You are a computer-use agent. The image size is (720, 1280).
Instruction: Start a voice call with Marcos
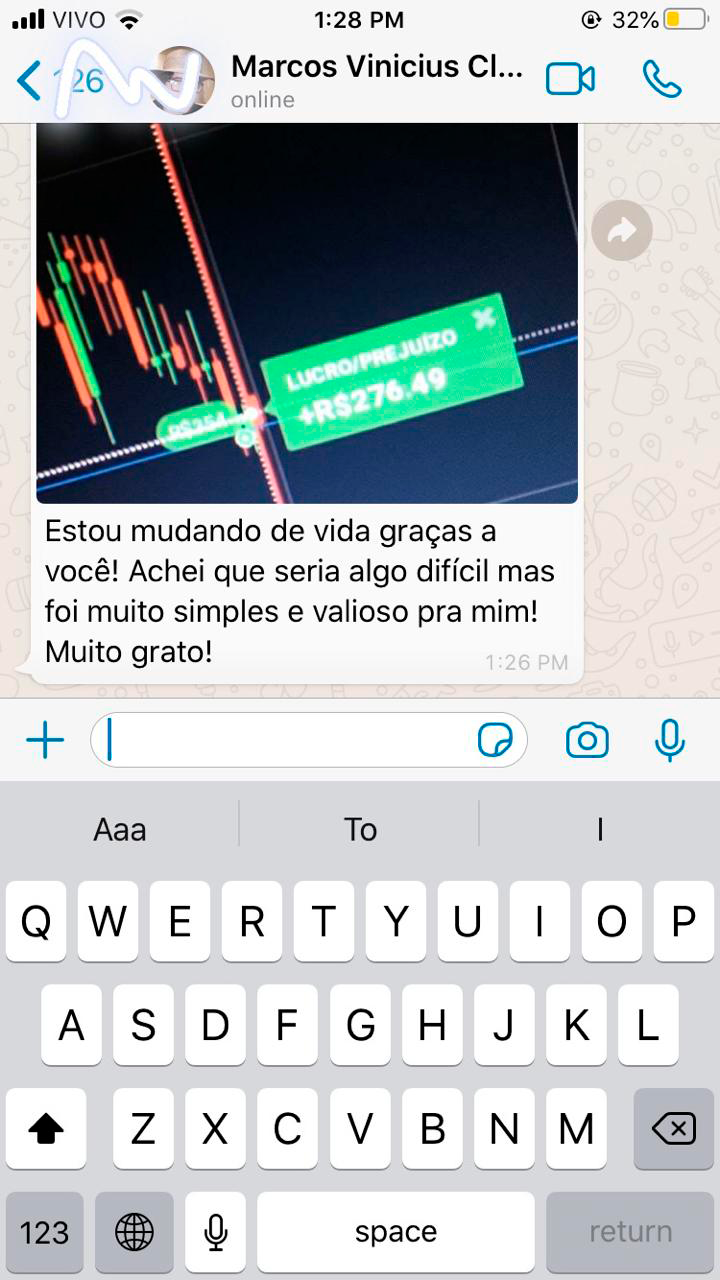(x=661, y=80)
